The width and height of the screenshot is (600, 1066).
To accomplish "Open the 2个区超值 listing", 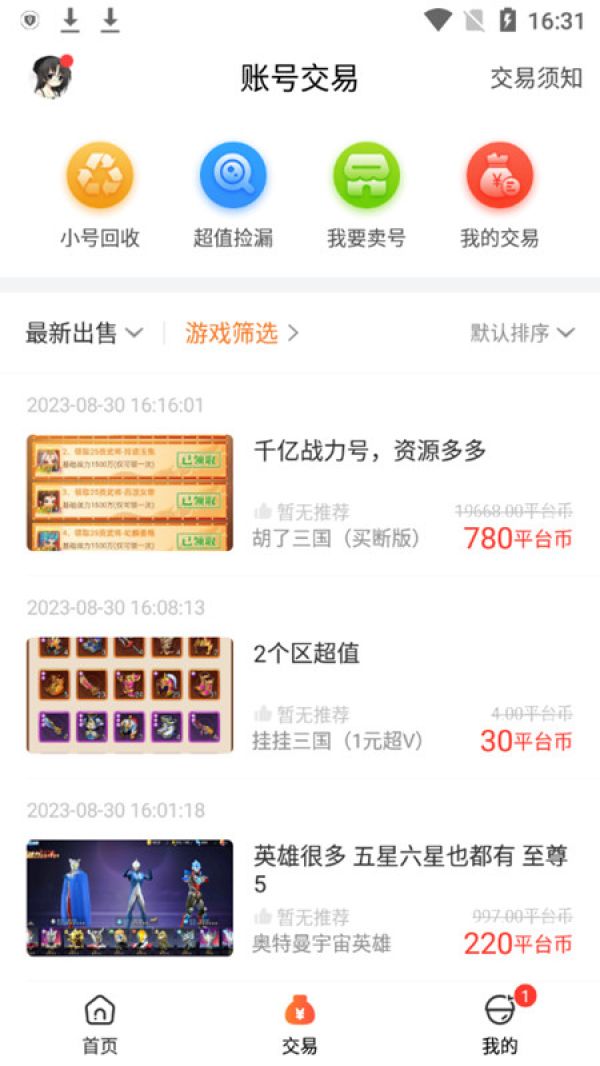I will (306, 654).
